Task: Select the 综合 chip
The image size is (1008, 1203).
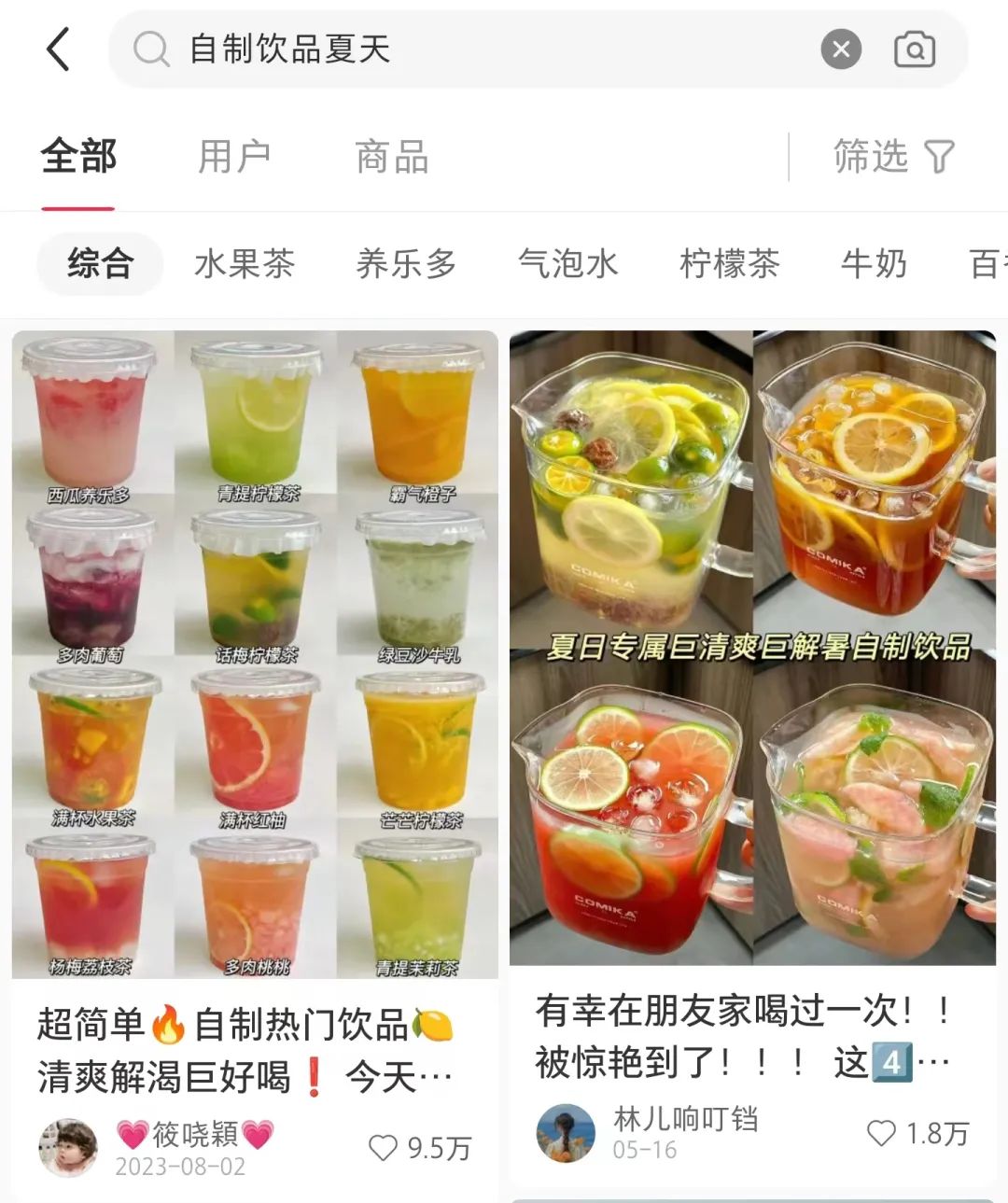Action: 100,264
